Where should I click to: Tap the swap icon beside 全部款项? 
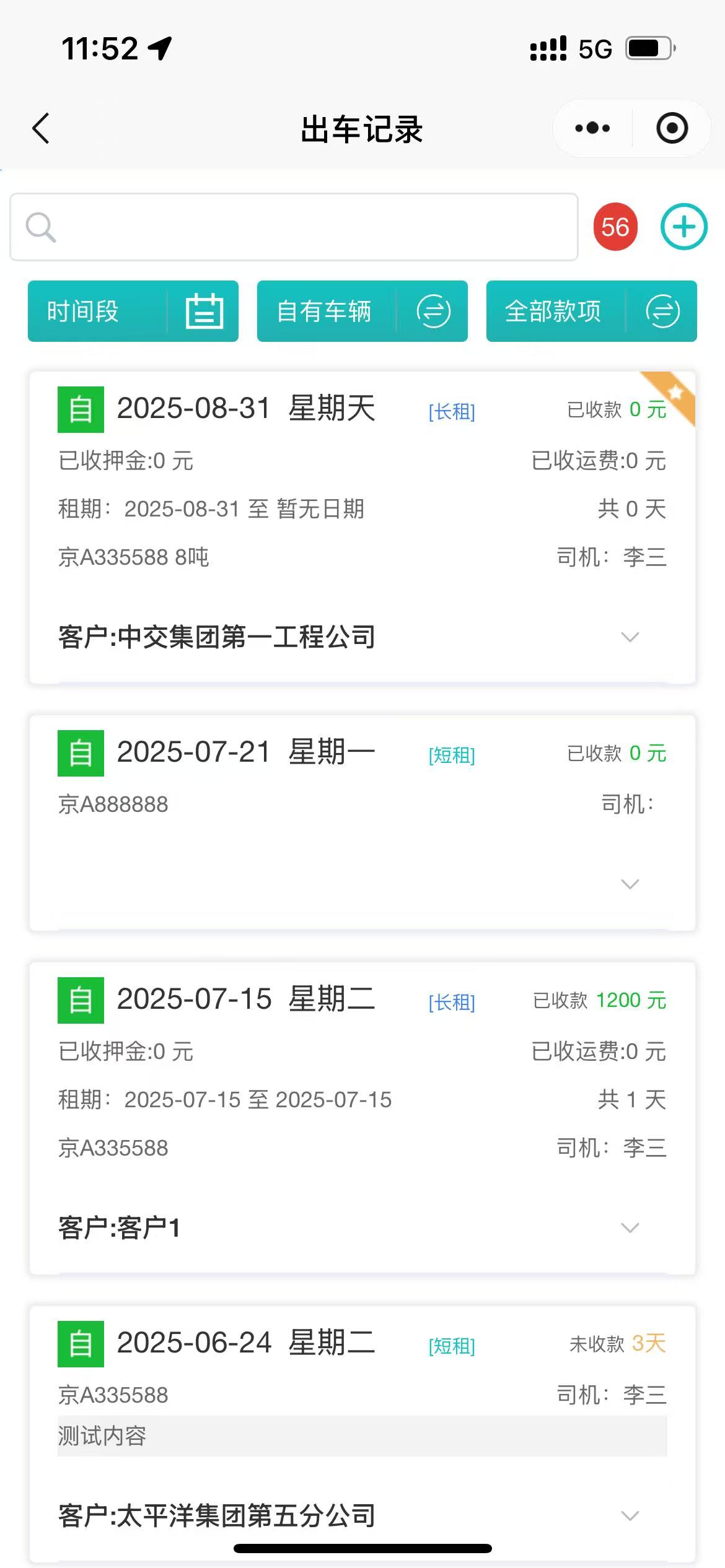[662, 311]
